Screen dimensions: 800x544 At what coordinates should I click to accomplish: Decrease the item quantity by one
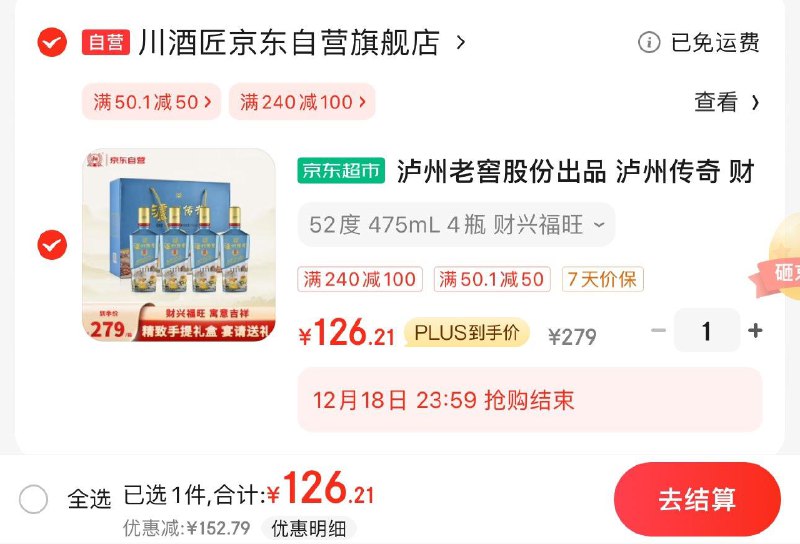(x=658, y=331)
